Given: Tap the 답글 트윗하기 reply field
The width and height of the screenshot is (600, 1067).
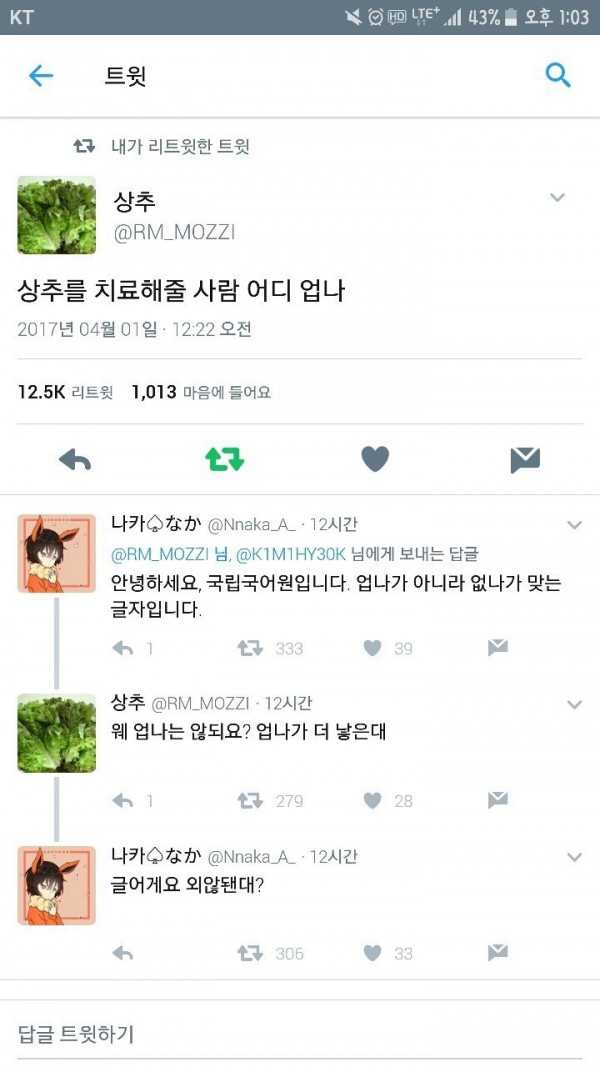Looking at the screenshot, I should coord(300,1034).
